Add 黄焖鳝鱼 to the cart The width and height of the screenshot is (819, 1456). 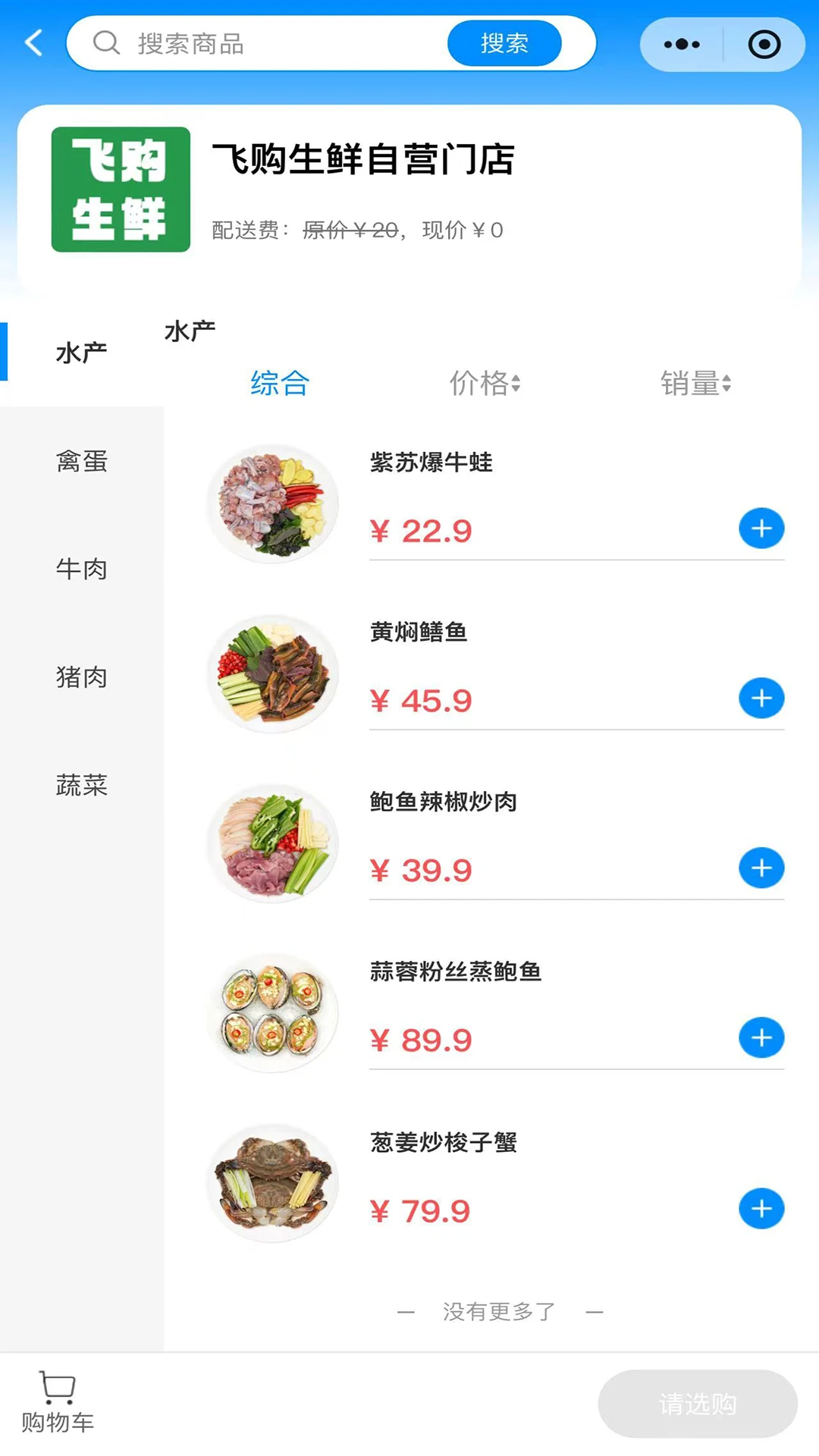761,698
